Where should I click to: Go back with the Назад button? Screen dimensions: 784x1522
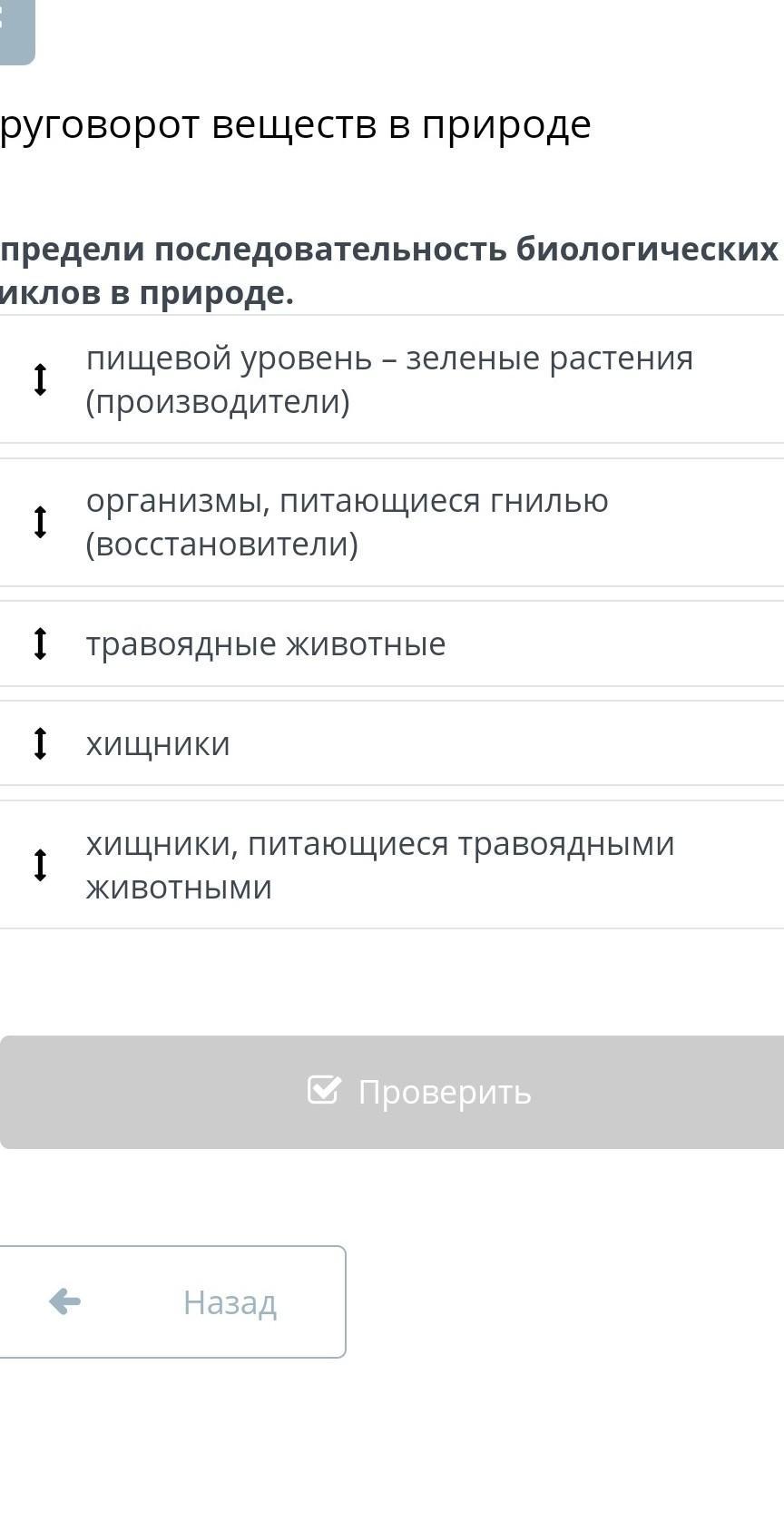point(171,1302)
